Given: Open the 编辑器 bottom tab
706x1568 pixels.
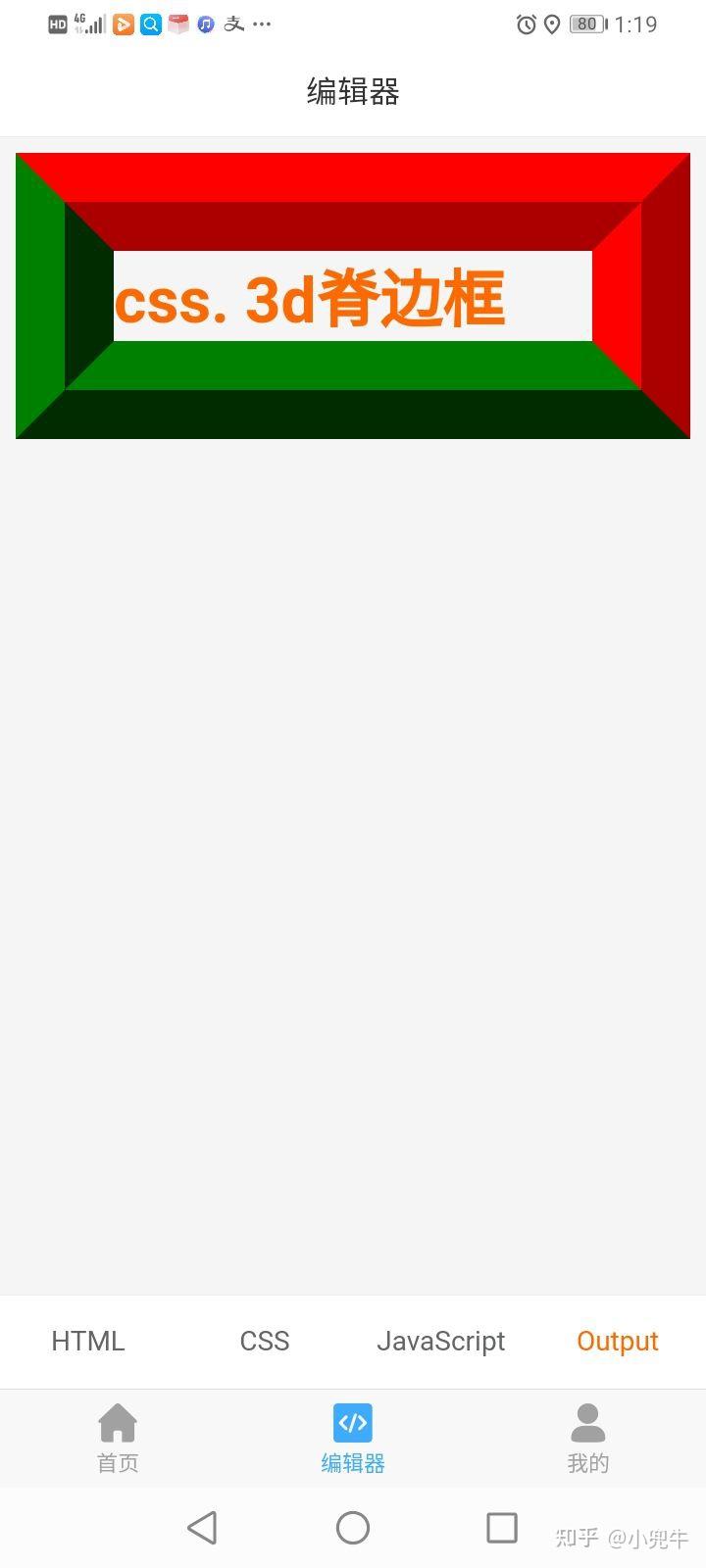Looking at the screenshot, I should click(353, 1438).
